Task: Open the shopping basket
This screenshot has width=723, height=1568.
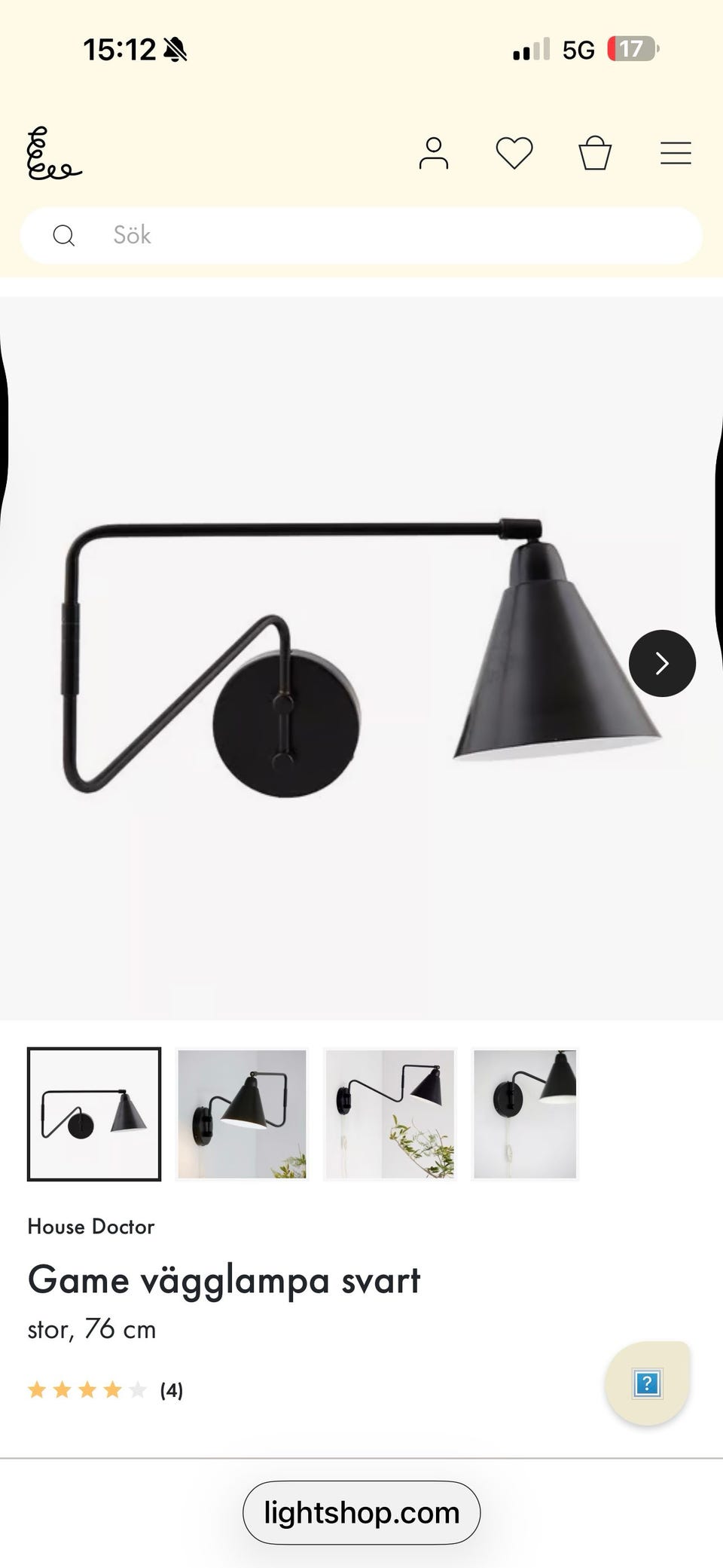Action: (x=594, y=154)
